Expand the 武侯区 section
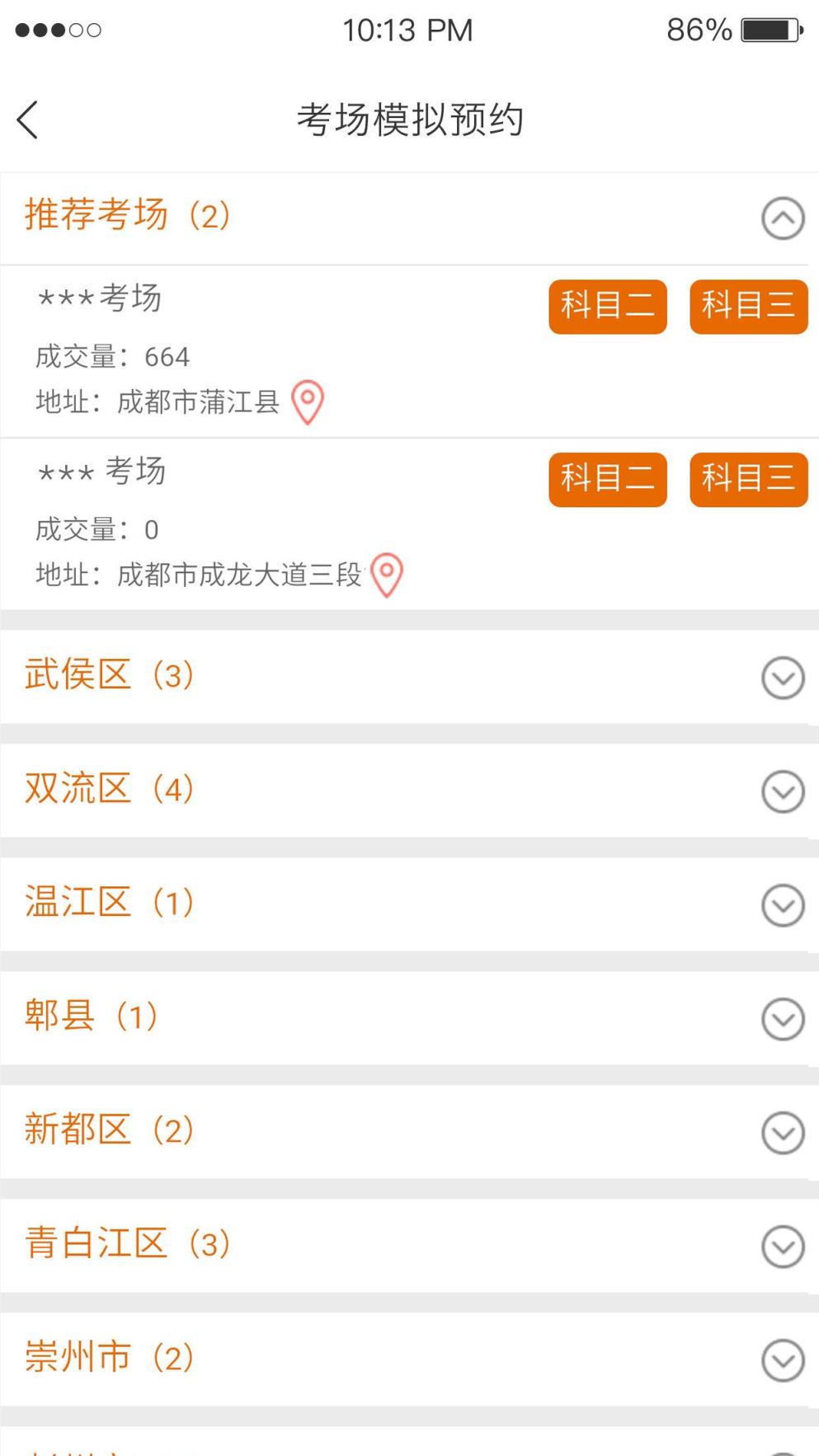This screenshot has width=819, height=1456. [782, 678]
